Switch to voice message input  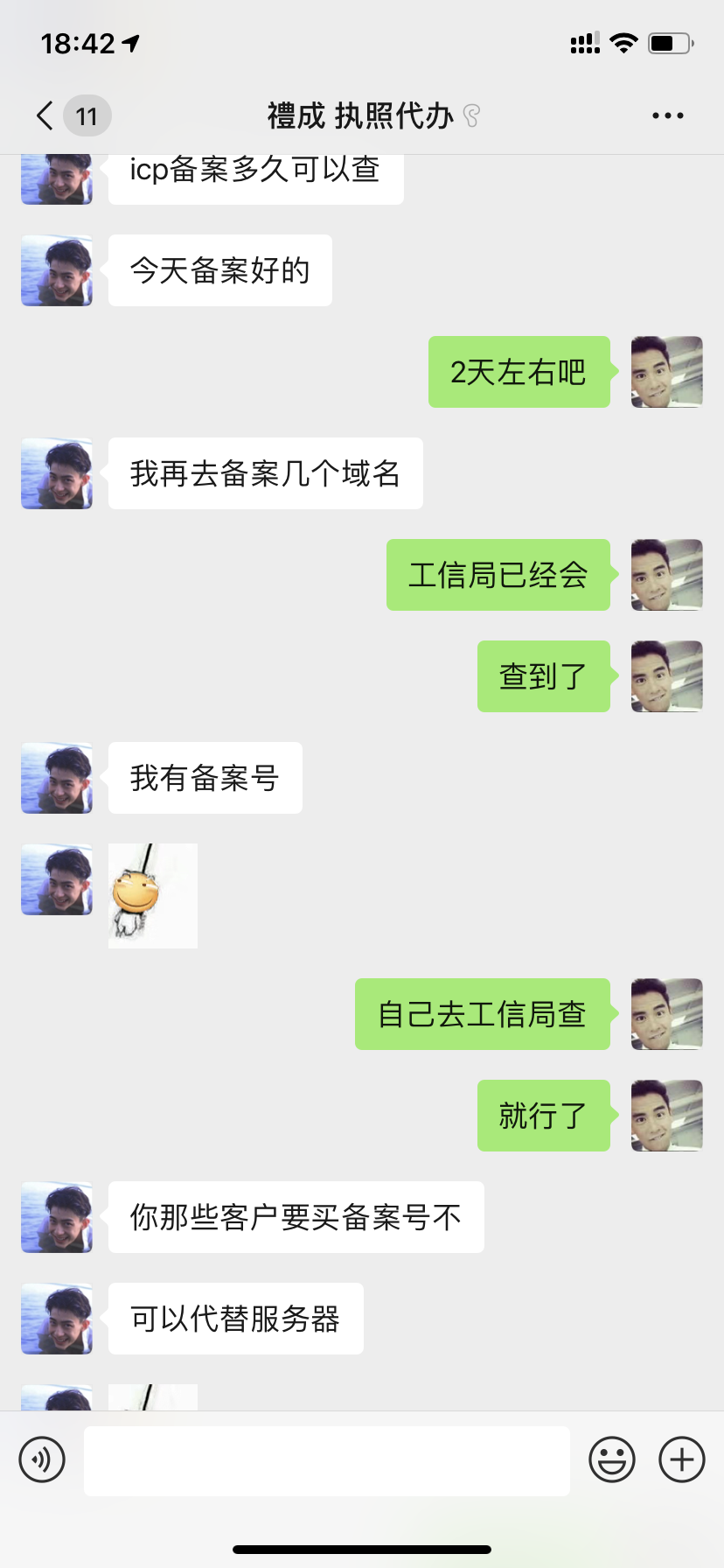(x=42, y=1459)
